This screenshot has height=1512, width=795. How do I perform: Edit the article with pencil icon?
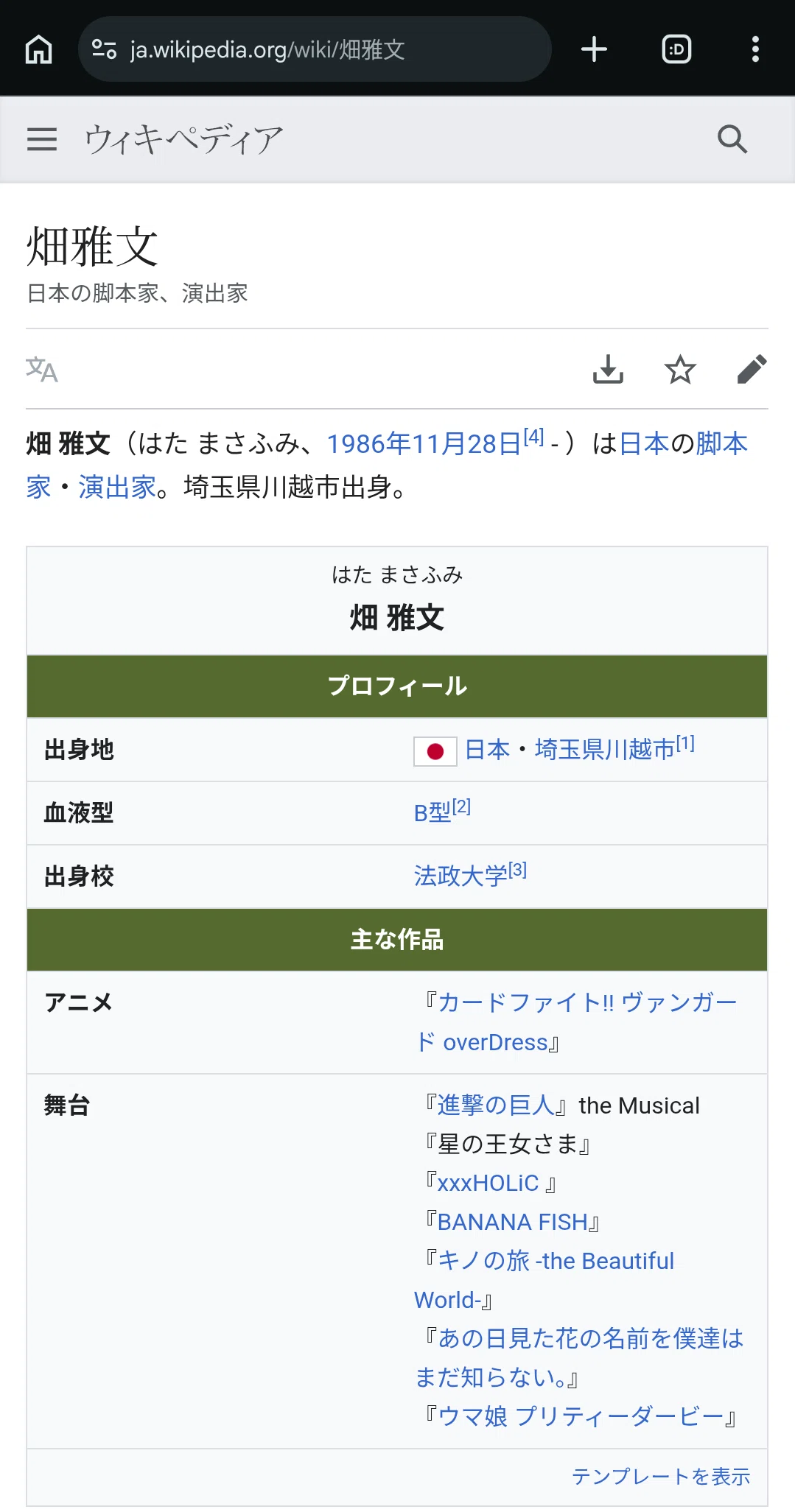752,370
